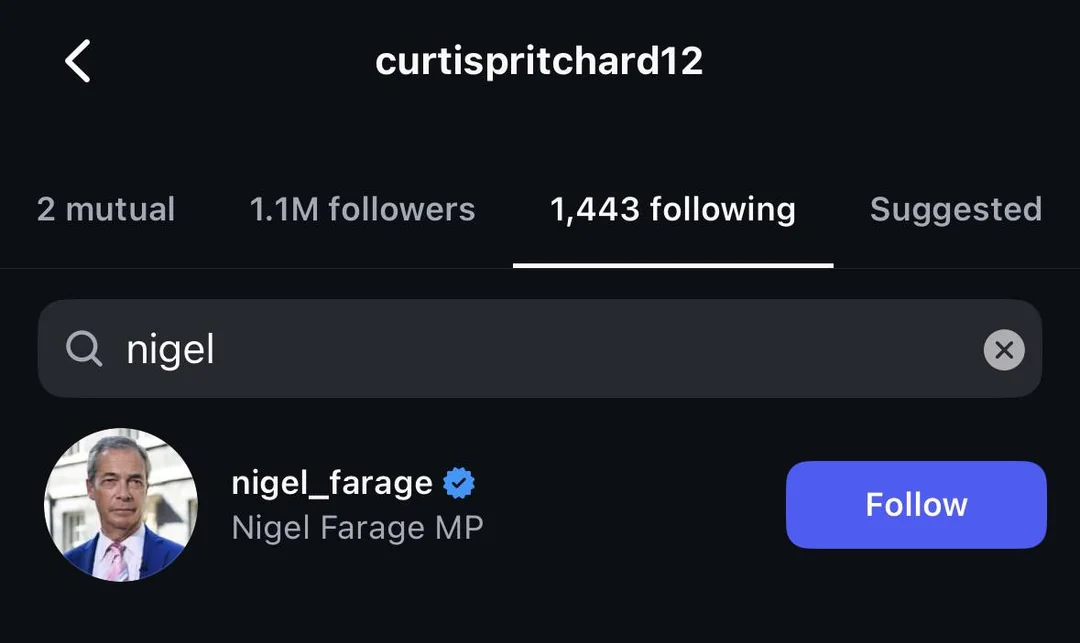
Task: Follow the nigel_farage account
Action: [x=915, y=504]
